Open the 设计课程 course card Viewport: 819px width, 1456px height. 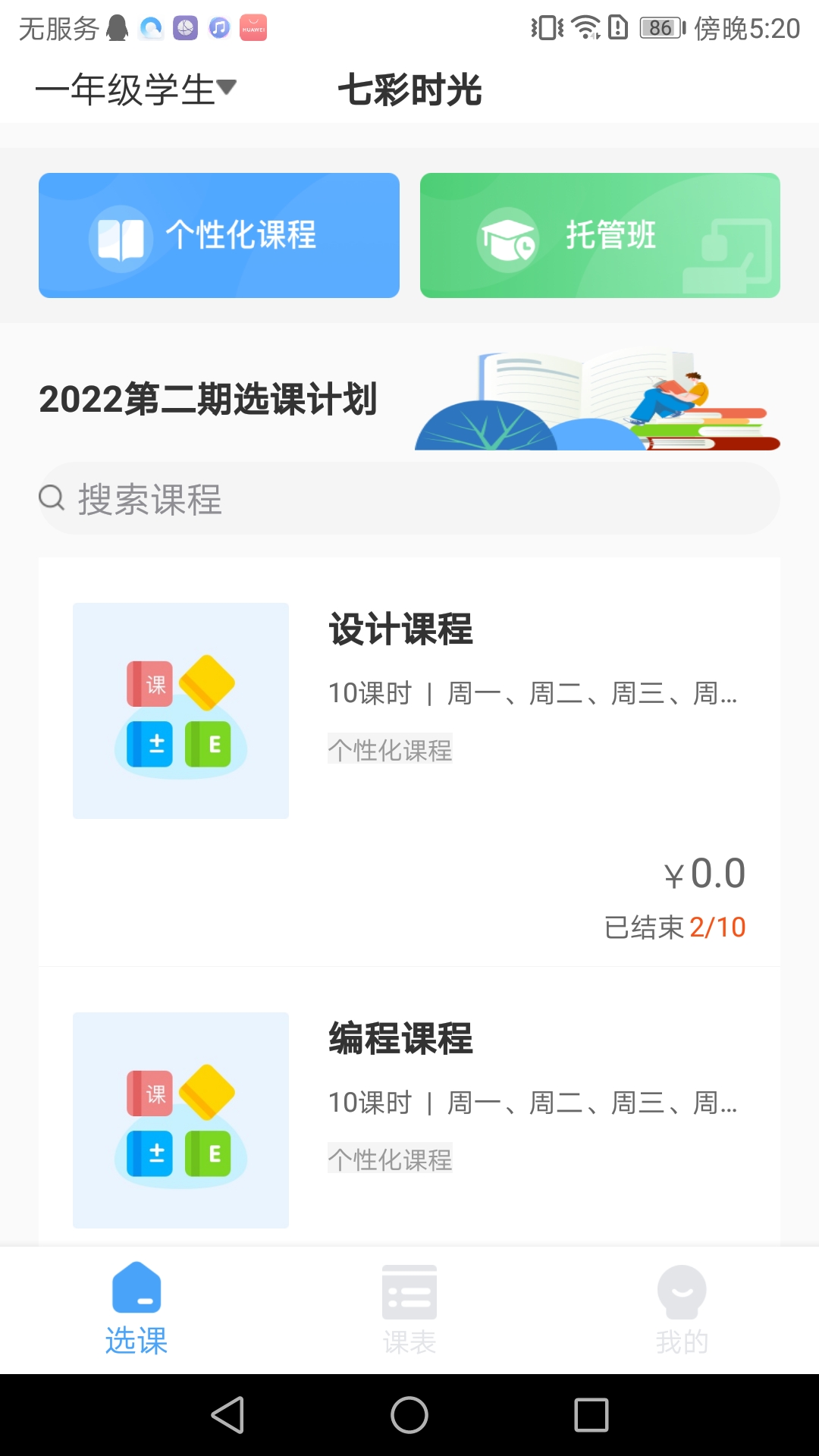point(409,761)
